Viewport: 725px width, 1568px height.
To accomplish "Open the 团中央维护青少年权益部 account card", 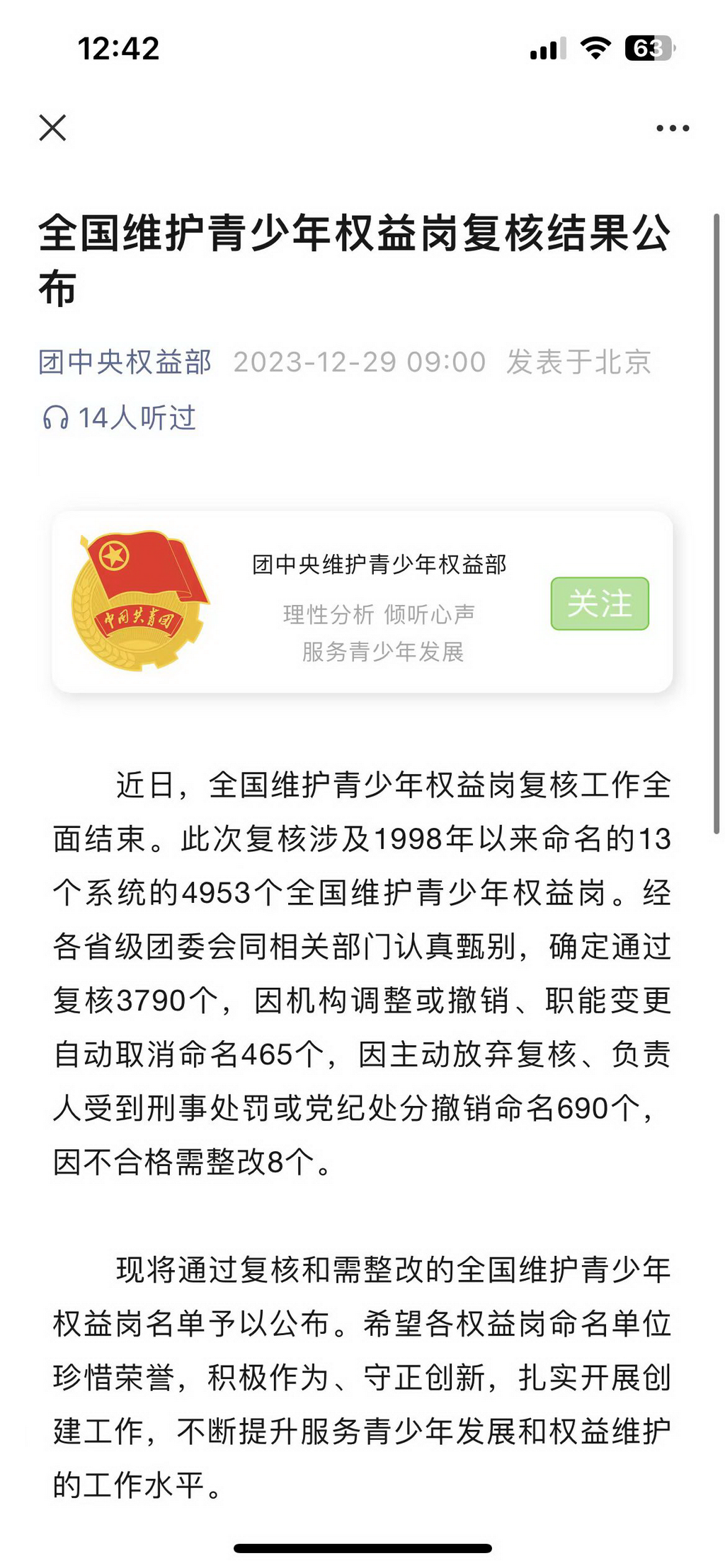I will (x=362, y=602).
